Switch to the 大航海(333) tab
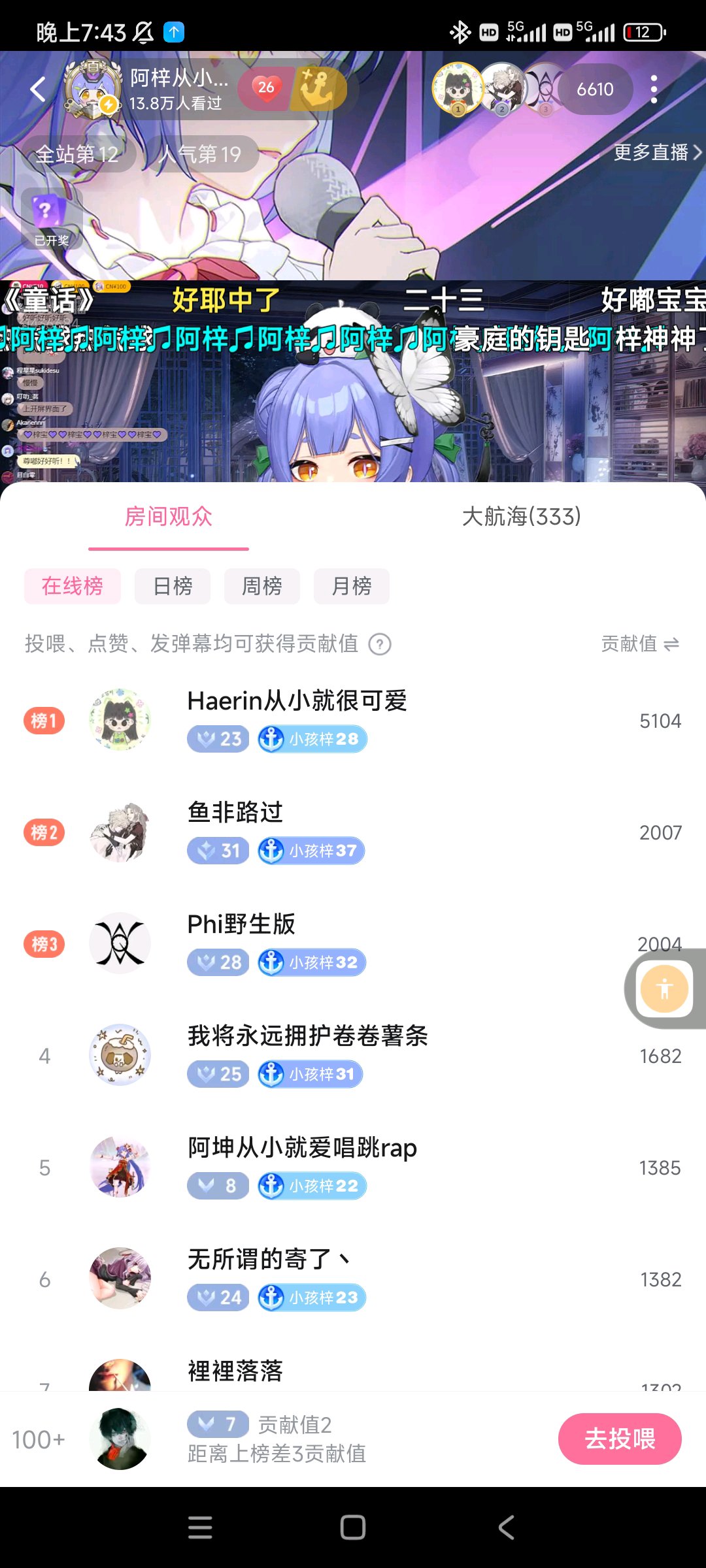The height and width of the screenshot is (1568, 706). coord(521,517)
